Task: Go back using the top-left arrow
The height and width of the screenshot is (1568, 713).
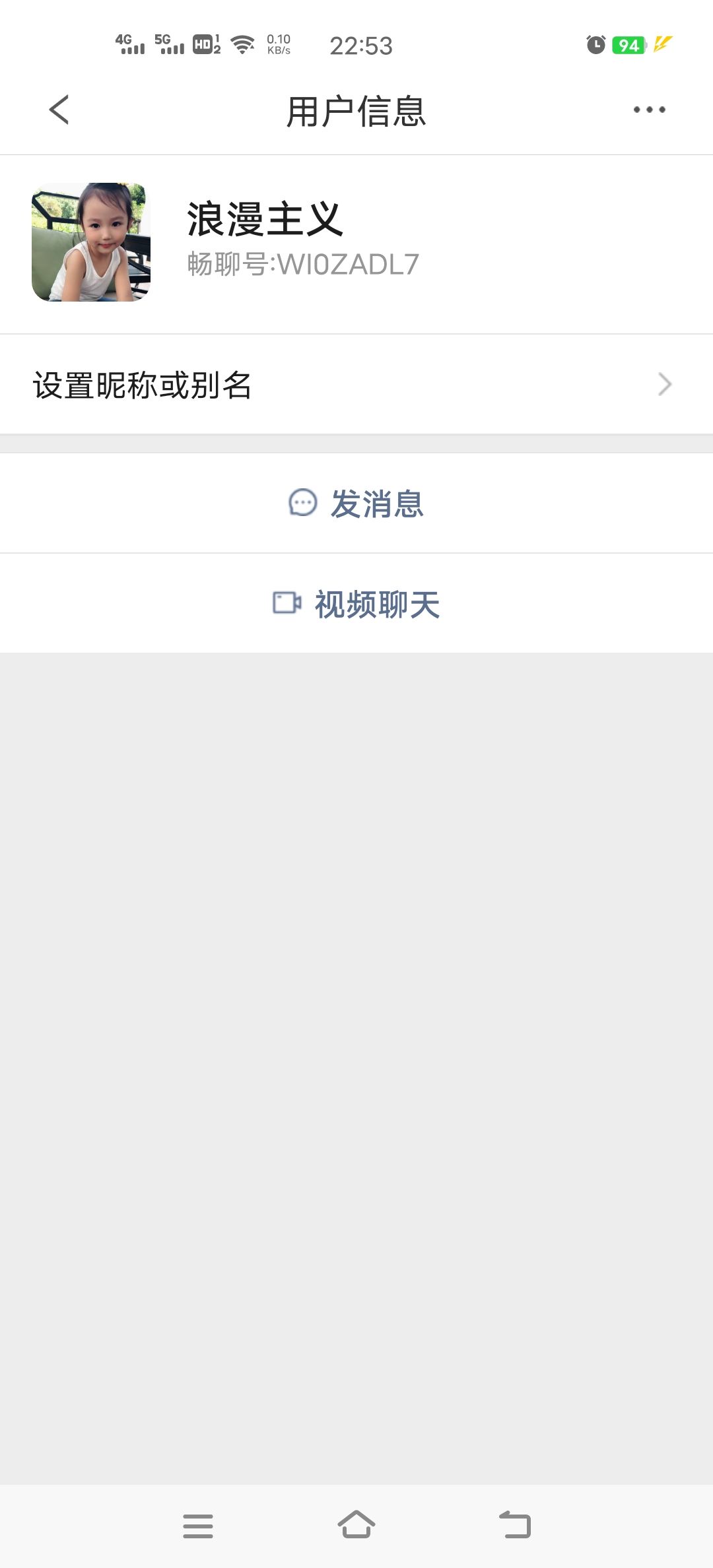Action: pyautogui.click(x=59, y=110)
